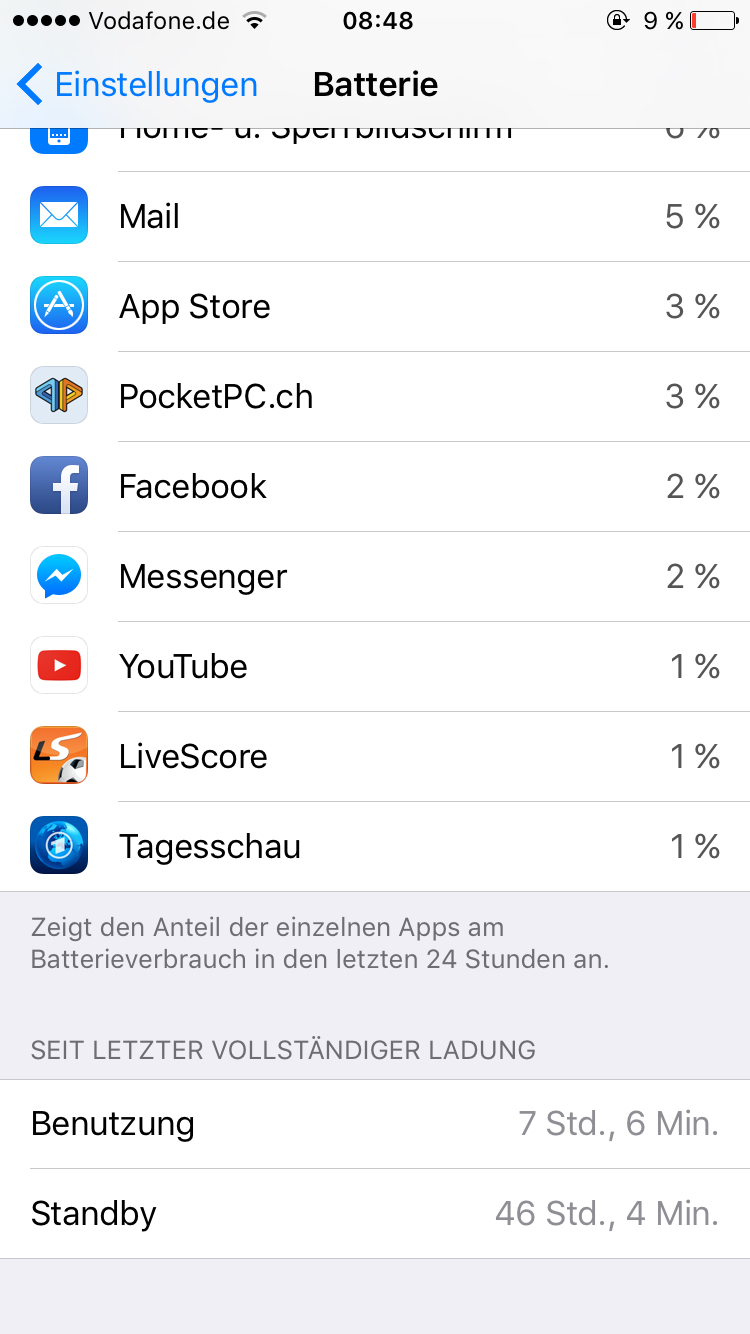Select the App Store usage row
This screenshot has height=1334, width=750.
[x=375, y=307]
